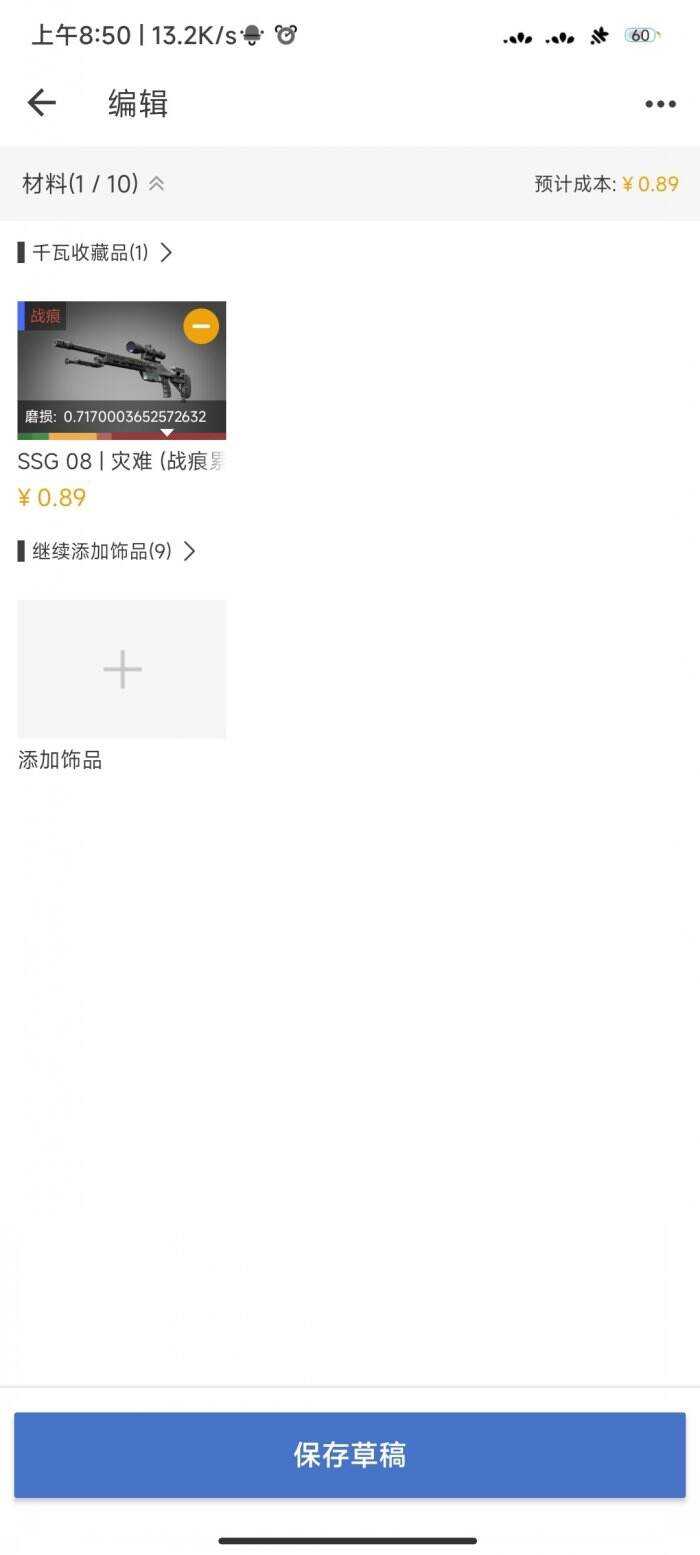The height and width of the screenshot is (1555, 700).
Task: Remove the SSG 08 灾难 item
Action: click(x=200, y=326)
